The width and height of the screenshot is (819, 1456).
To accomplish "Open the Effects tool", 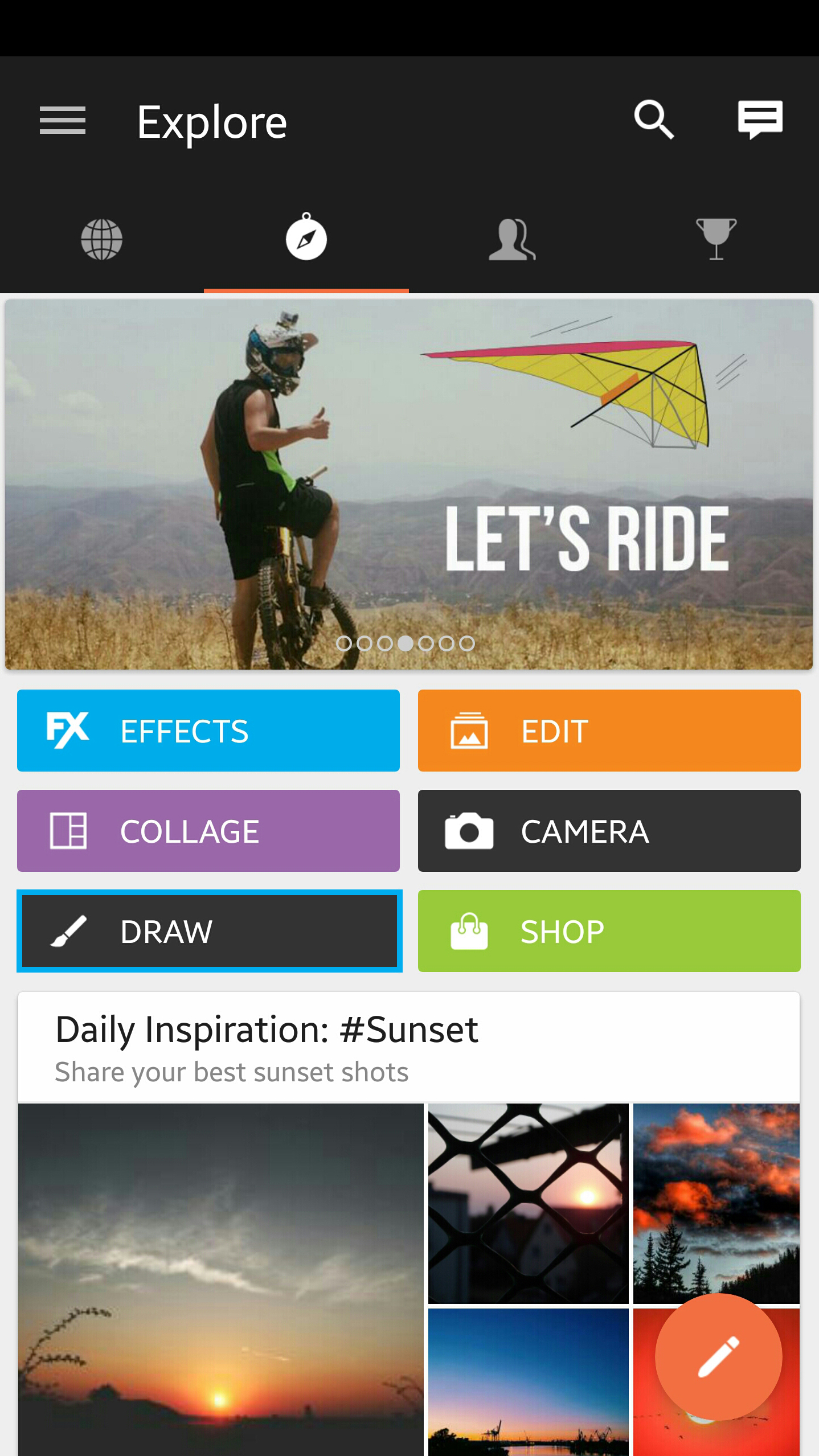I will click(208, 731).
